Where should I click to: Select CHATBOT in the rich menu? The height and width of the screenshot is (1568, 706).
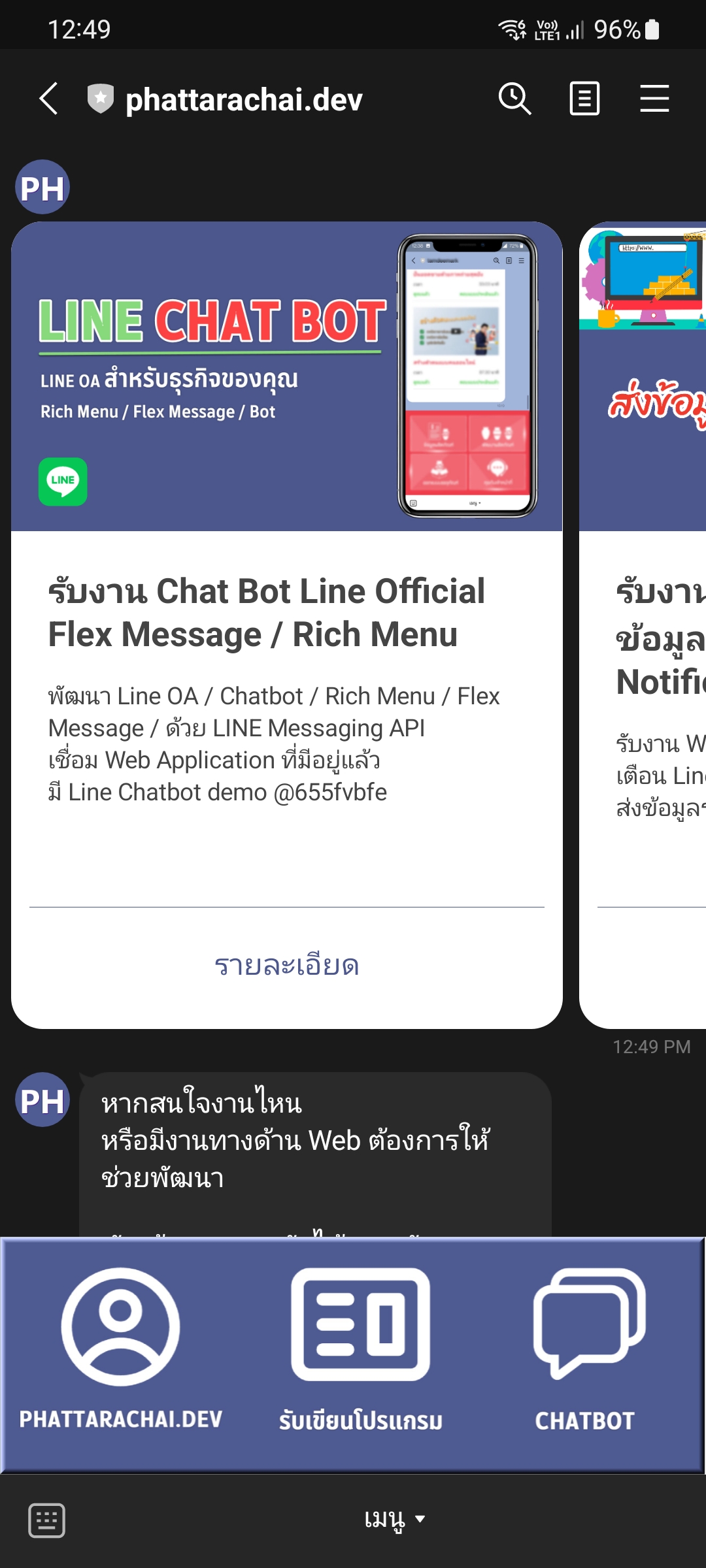tap(586, 1352)
